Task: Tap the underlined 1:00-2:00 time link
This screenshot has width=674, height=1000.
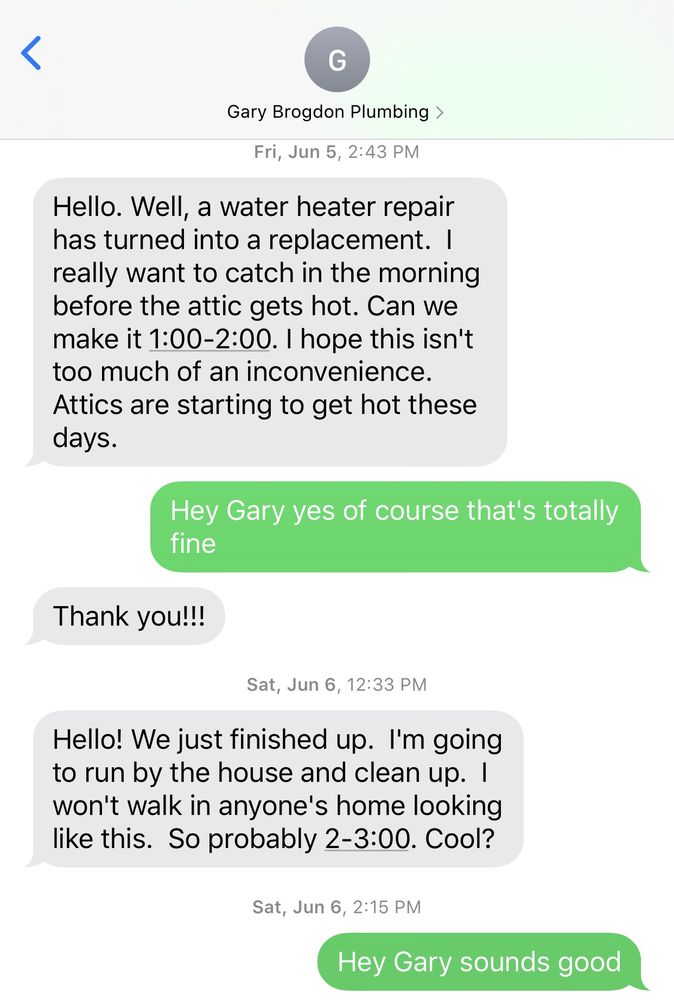Action: (209, 339)
